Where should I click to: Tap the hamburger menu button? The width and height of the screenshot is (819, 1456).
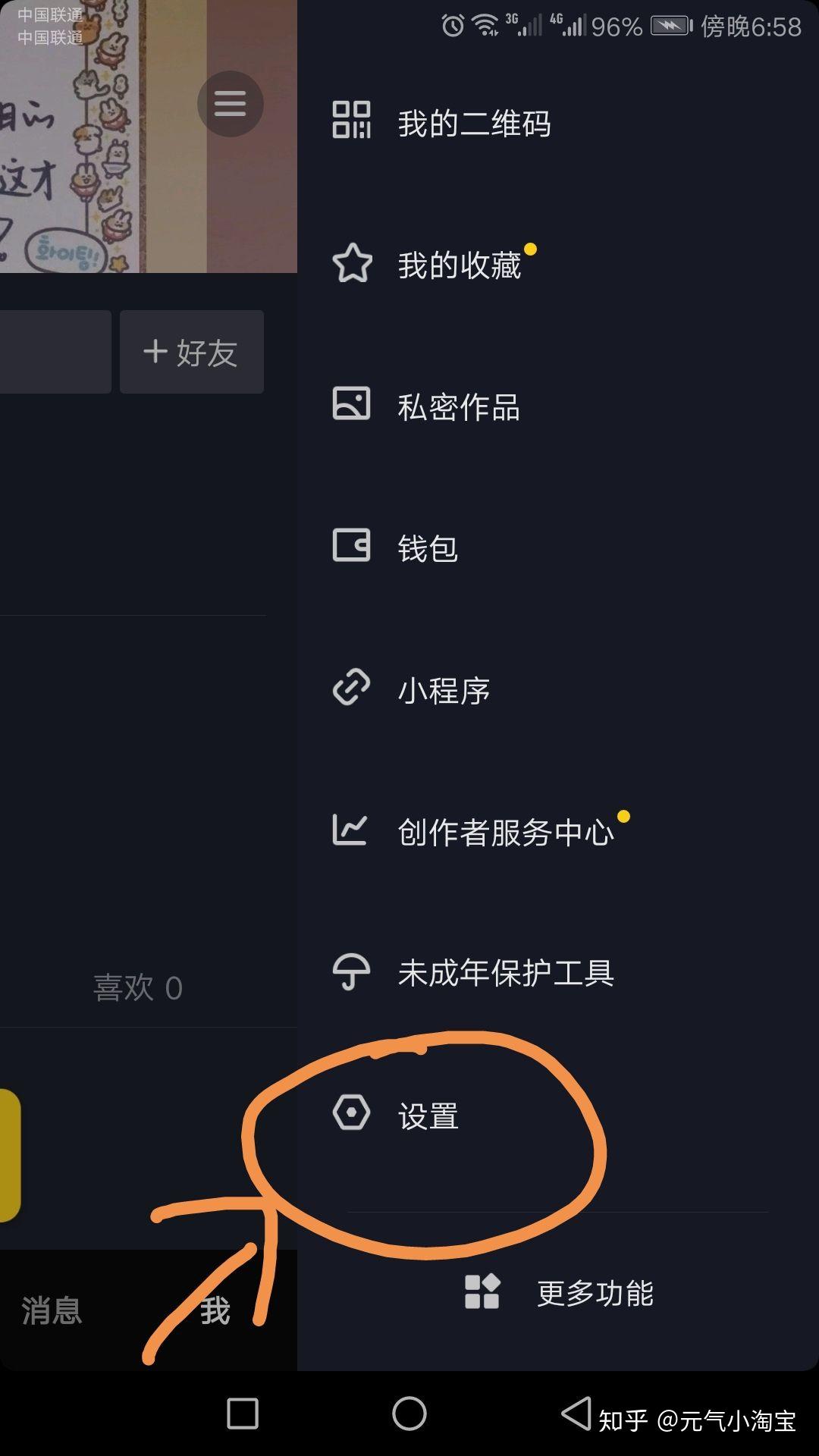point(230,103)
